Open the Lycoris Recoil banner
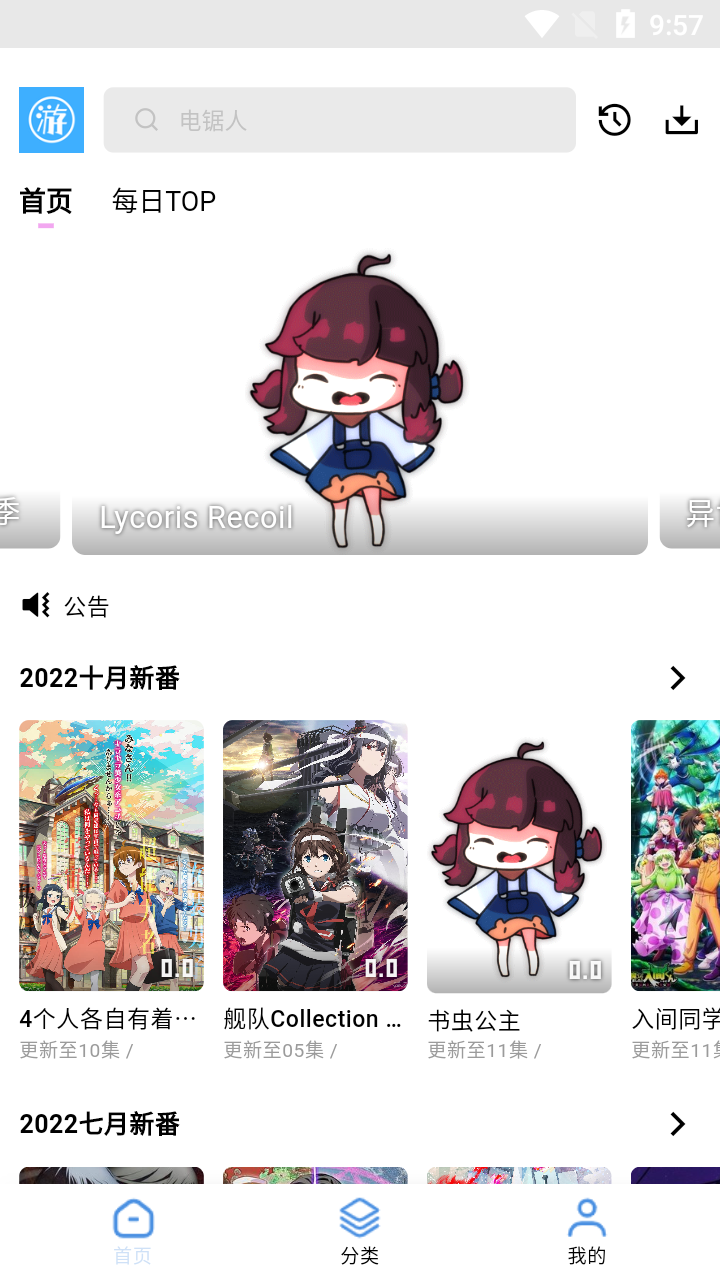Viewport: 720px width, 1280px height. (360, 400)
